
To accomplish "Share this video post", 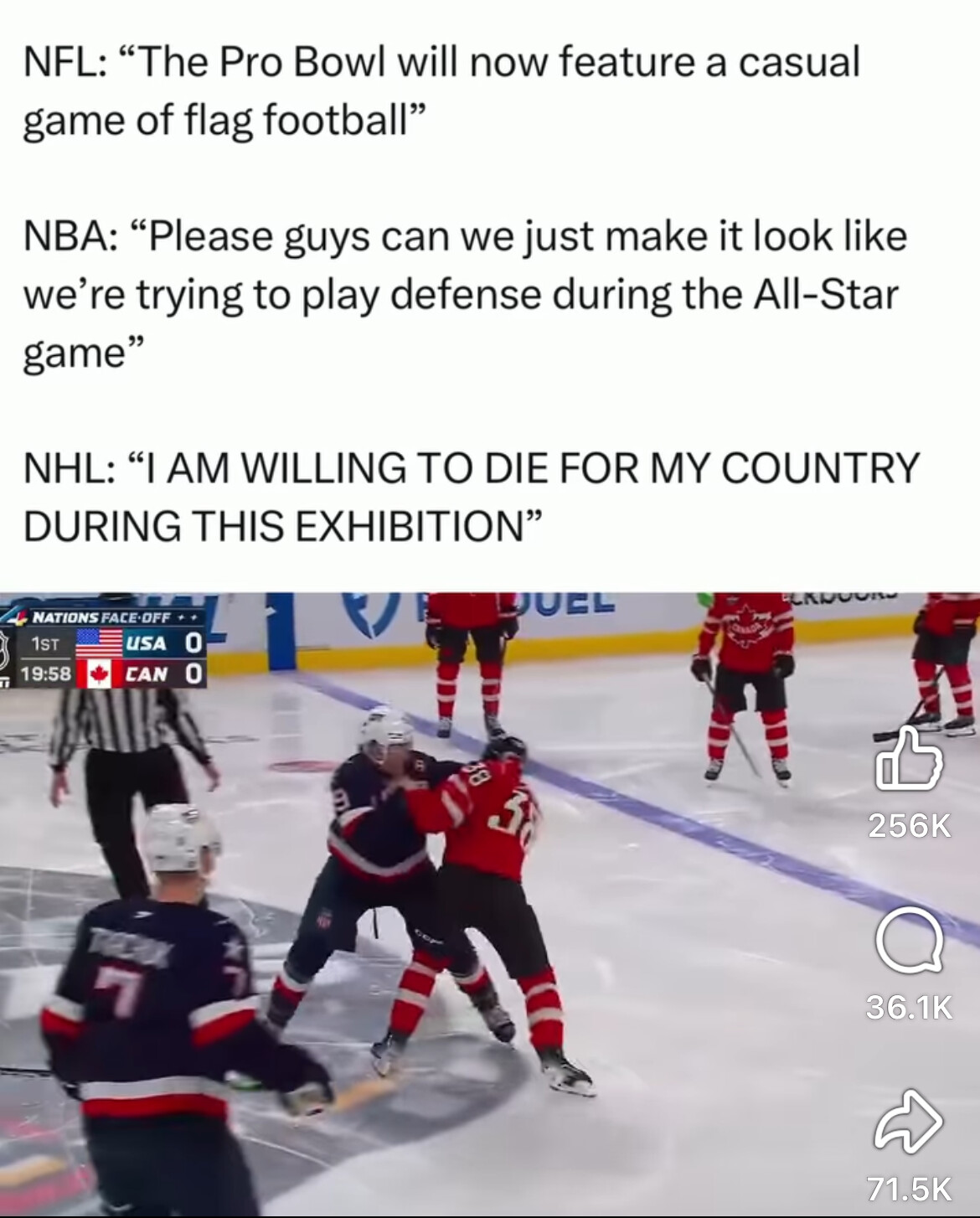I will pyautogui.click(x=909, y=1123).
